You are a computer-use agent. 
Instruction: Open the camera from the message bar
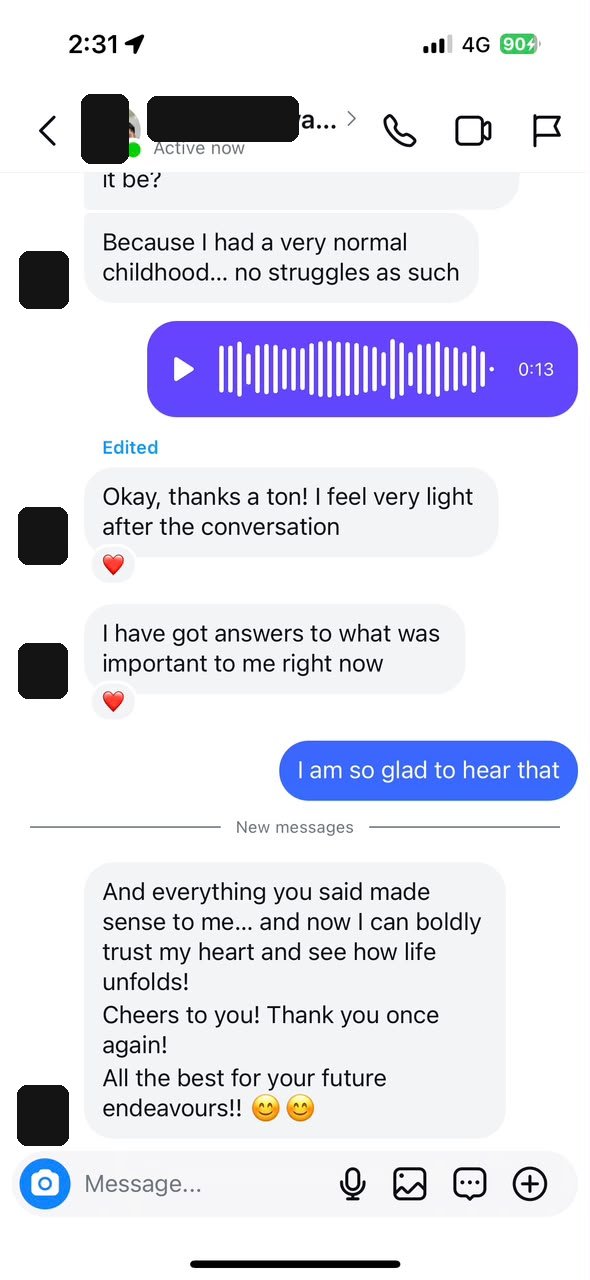click(x=45, y=1184)
